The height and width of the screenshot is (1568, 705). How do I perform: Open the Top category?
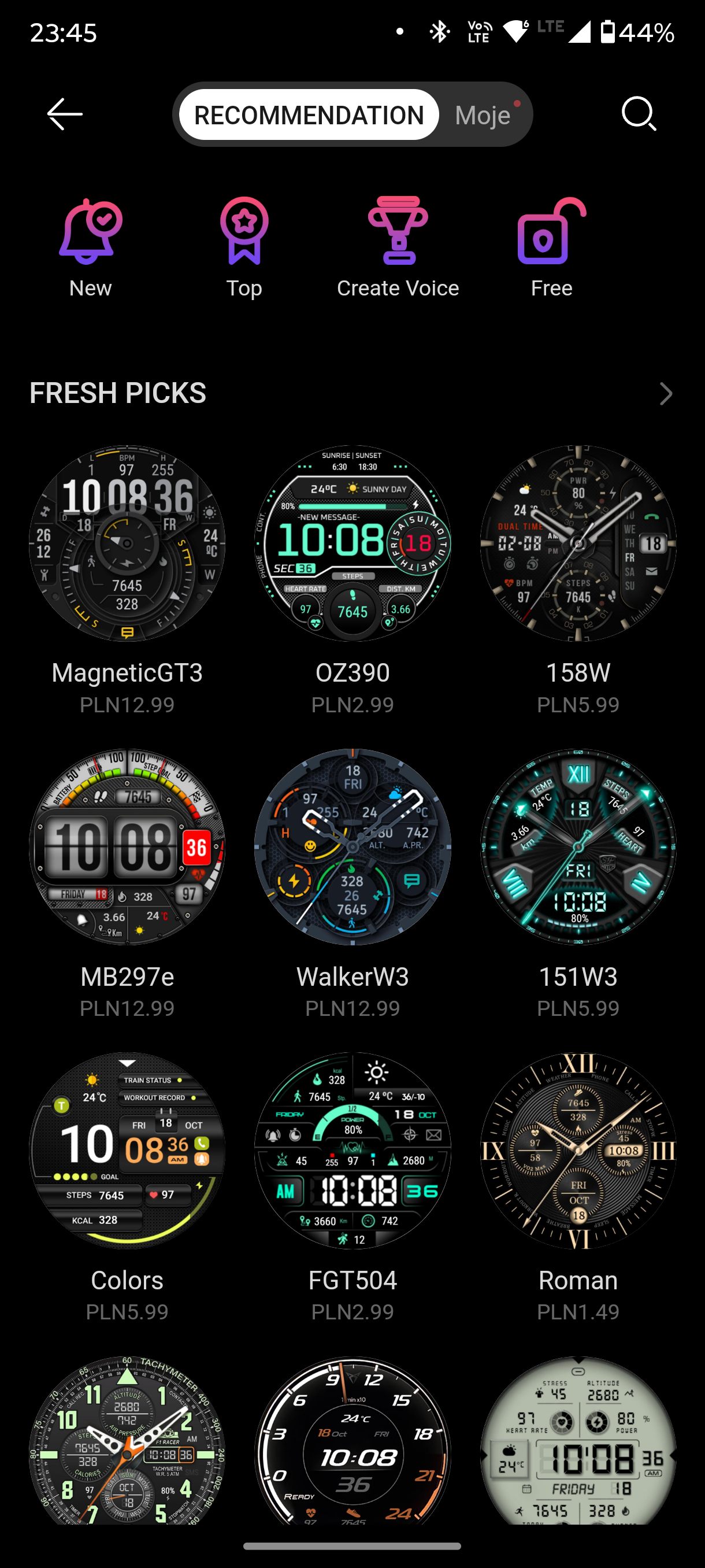(x=244, y=247)
